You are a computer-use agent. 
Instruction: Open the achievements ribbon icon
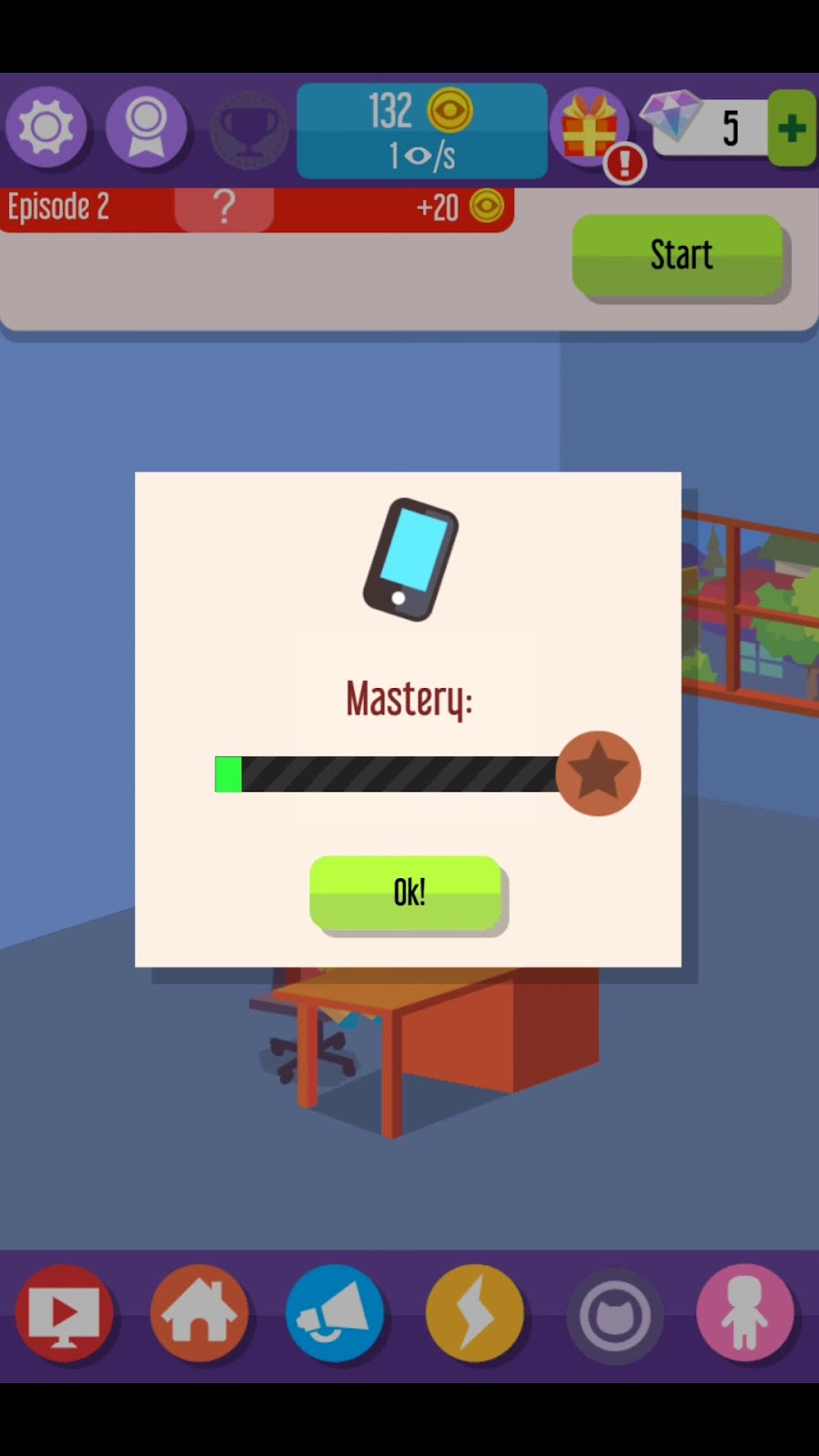tap(147, 128)
